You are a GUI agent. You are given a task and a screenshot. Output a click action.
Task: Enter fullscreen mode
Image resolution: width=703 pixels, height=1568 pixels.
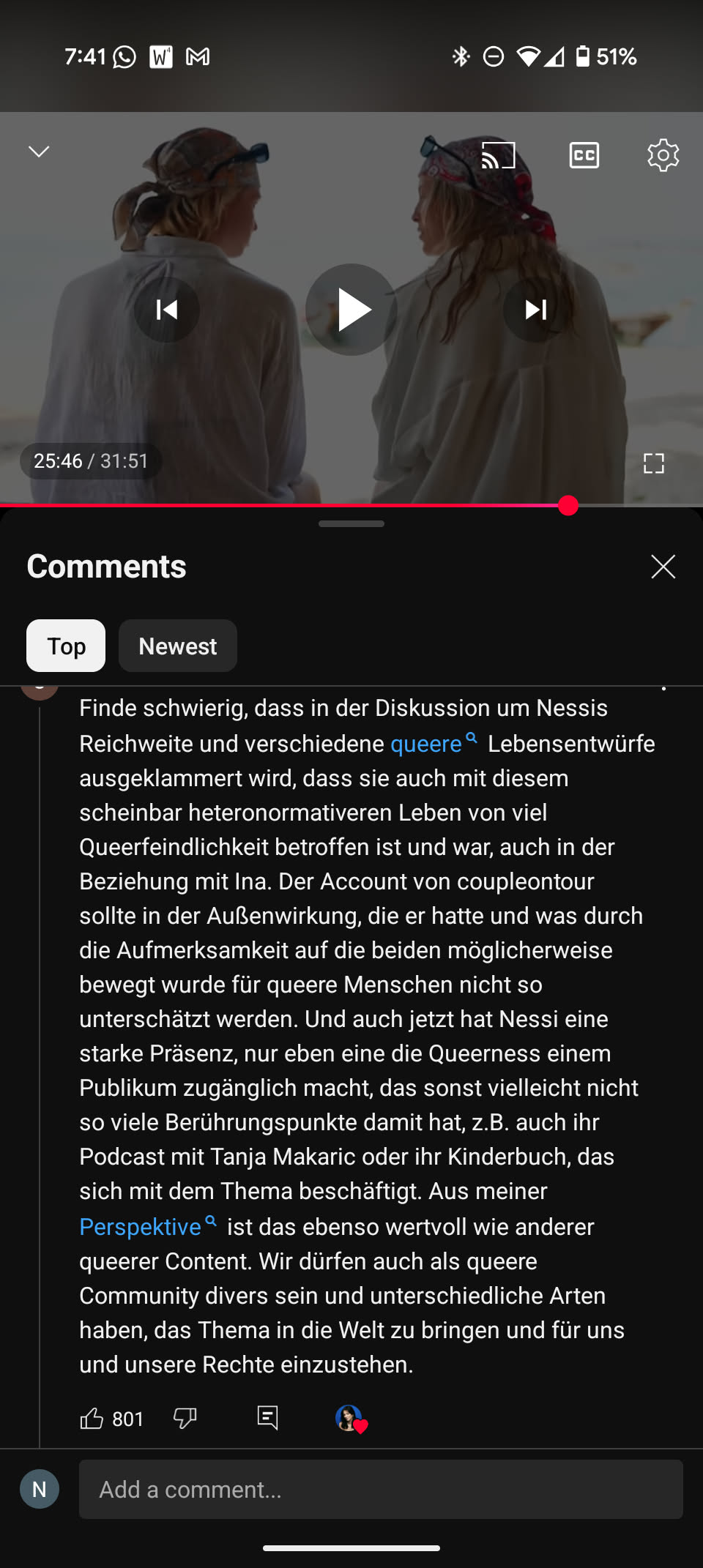click(x=653, y=463)
